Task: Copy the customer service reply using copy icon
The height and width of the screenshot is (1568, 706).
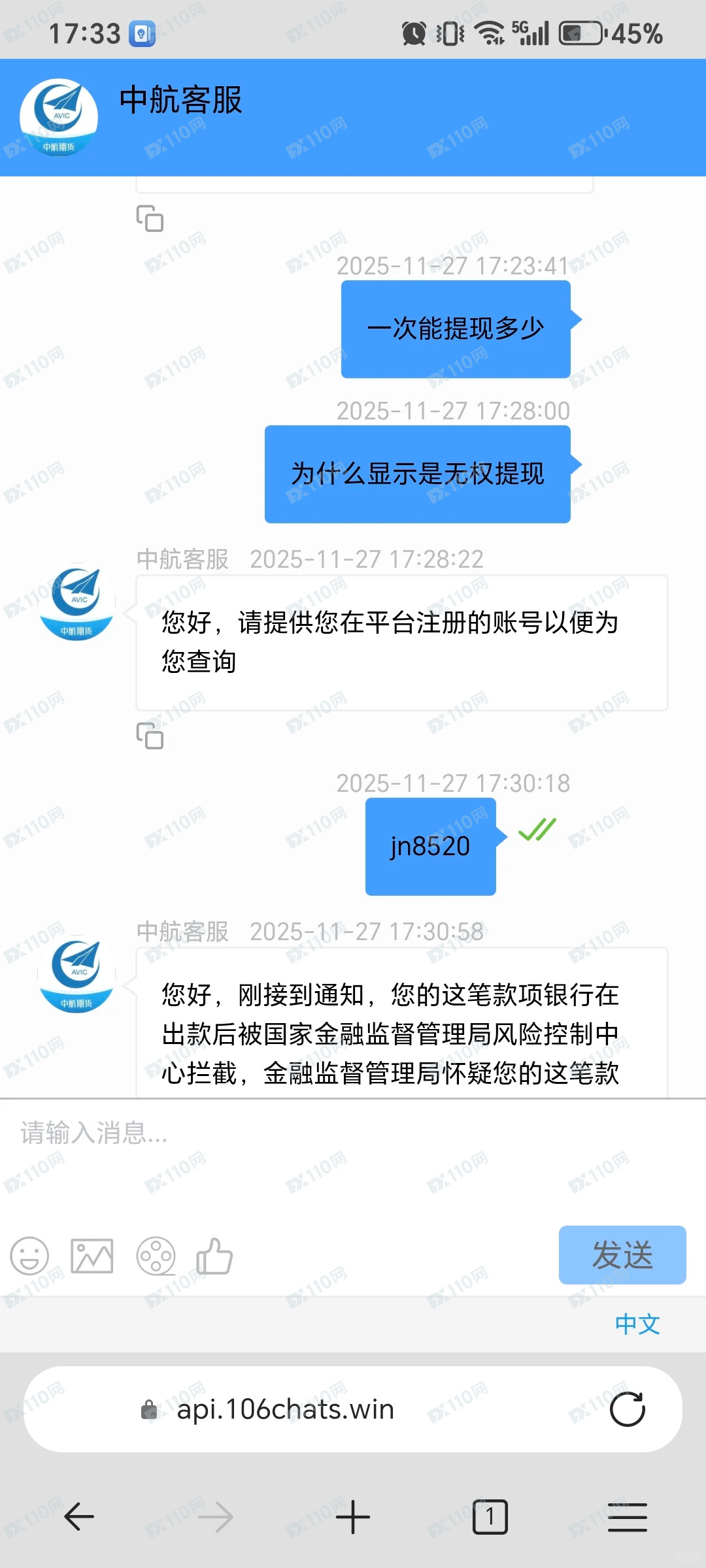Action: pyautogui.click(x=150, y=737)
